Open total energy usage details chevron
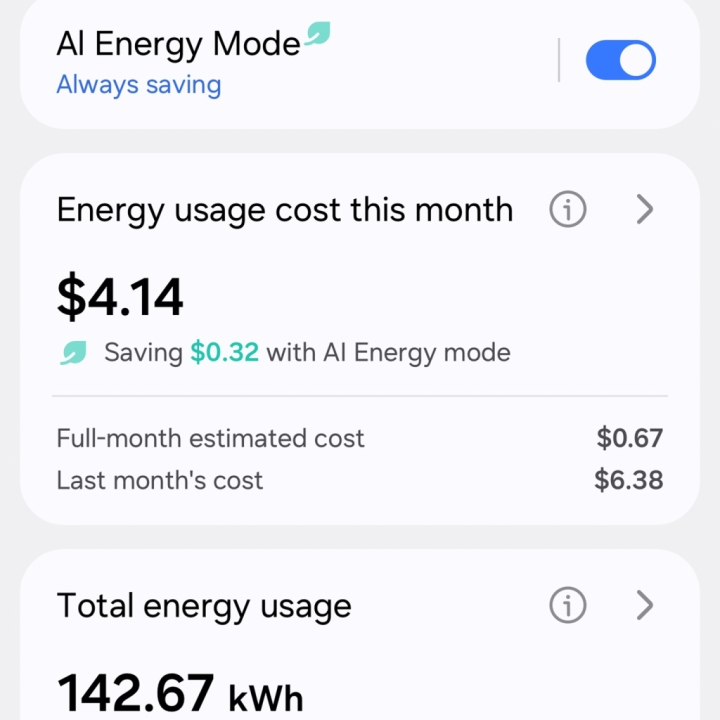Viewport: 720px width, 720px height. 645,605
